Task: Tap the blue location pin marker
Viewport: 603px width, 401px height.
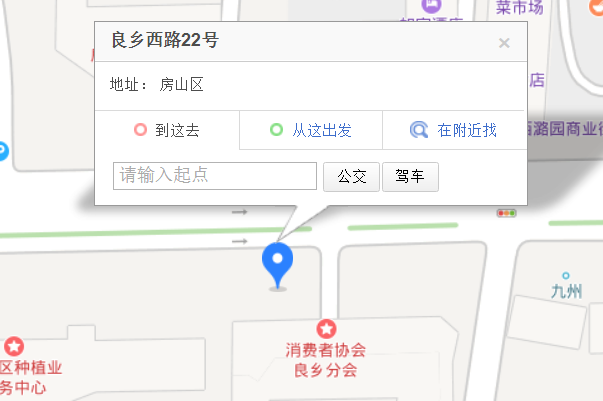Action: pyautogui.click(x=278, y=263)
